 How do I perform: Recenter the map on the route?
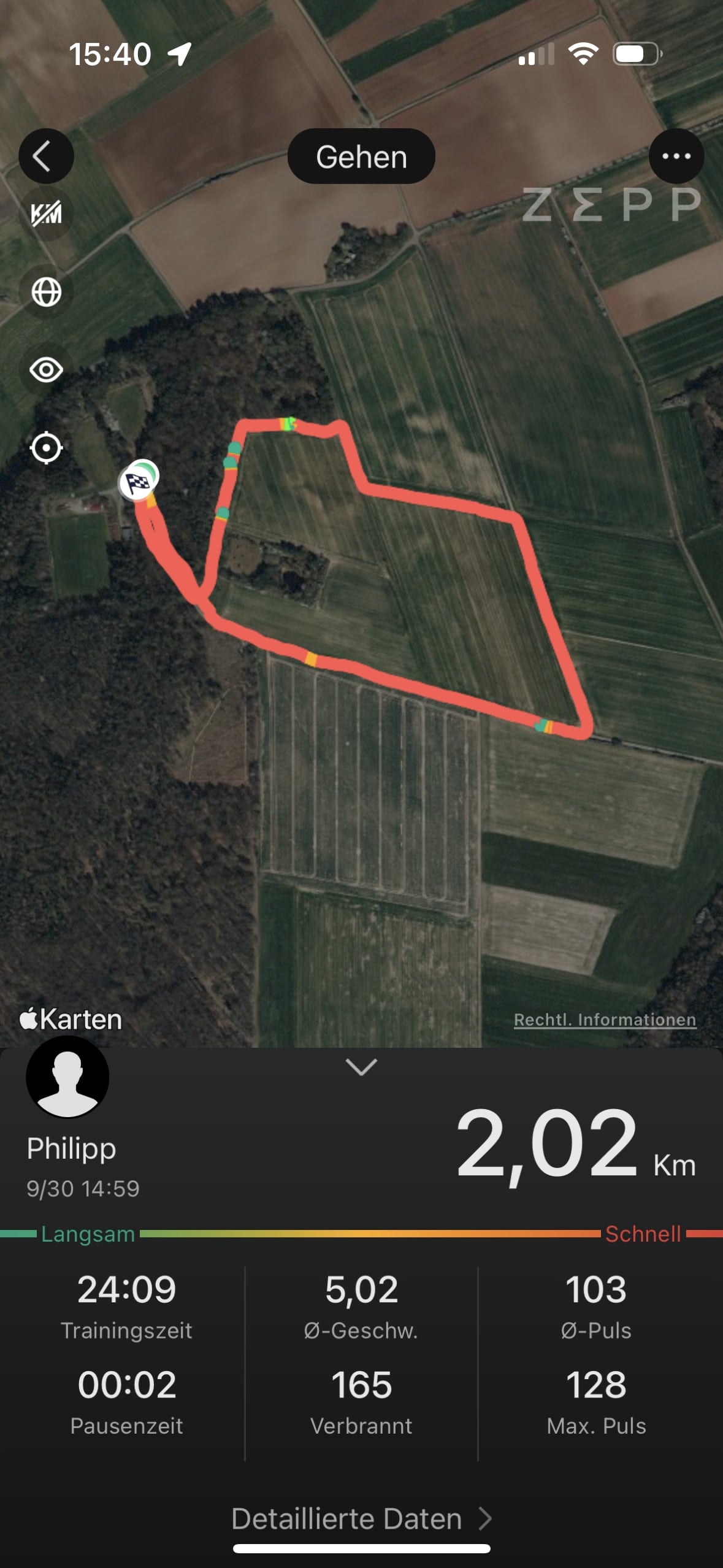pyautogui.click(x=46, y=448)
